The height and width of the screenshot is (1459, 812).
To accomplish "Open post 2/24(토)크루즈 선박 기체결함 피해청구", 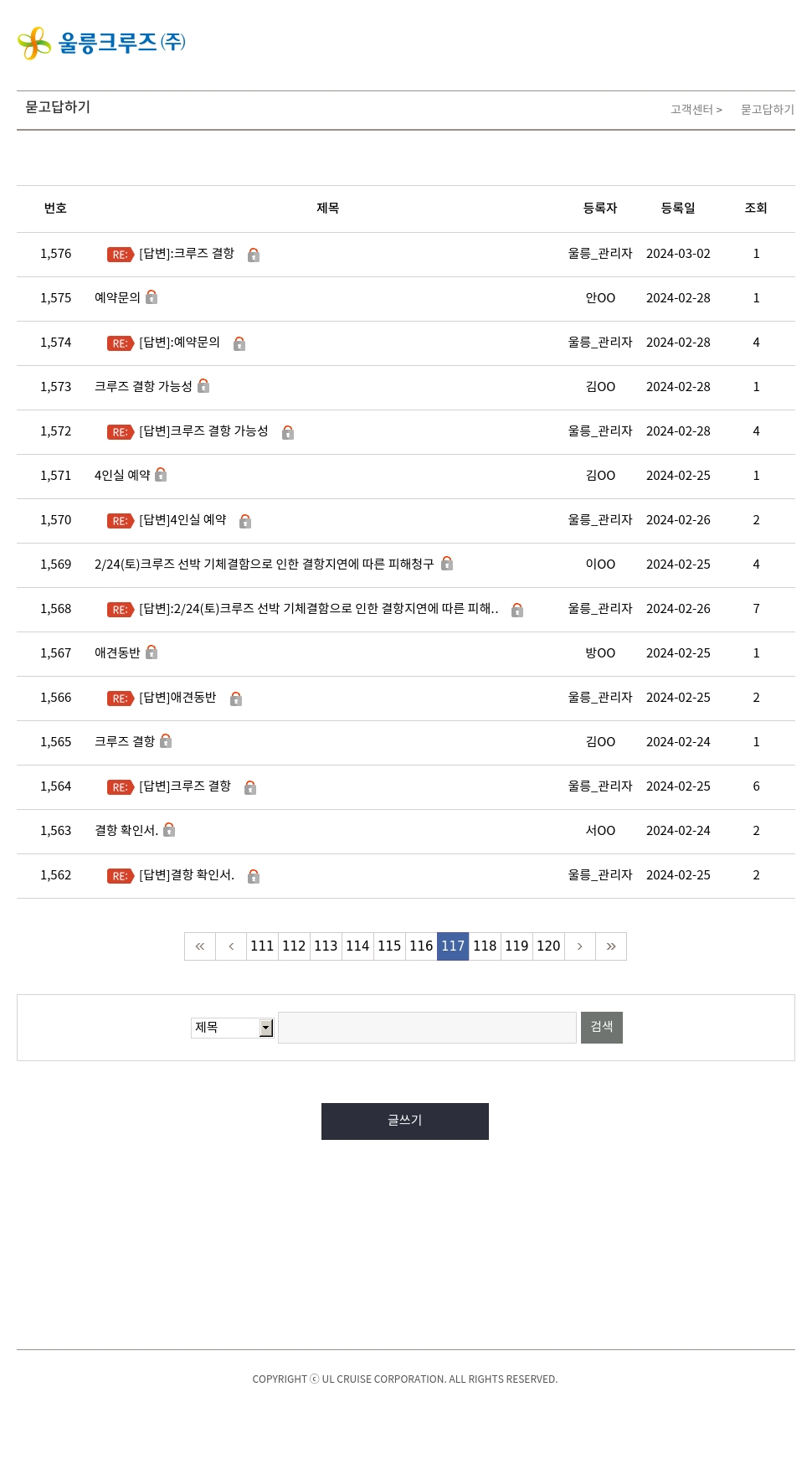I will [x=265, y=565].
